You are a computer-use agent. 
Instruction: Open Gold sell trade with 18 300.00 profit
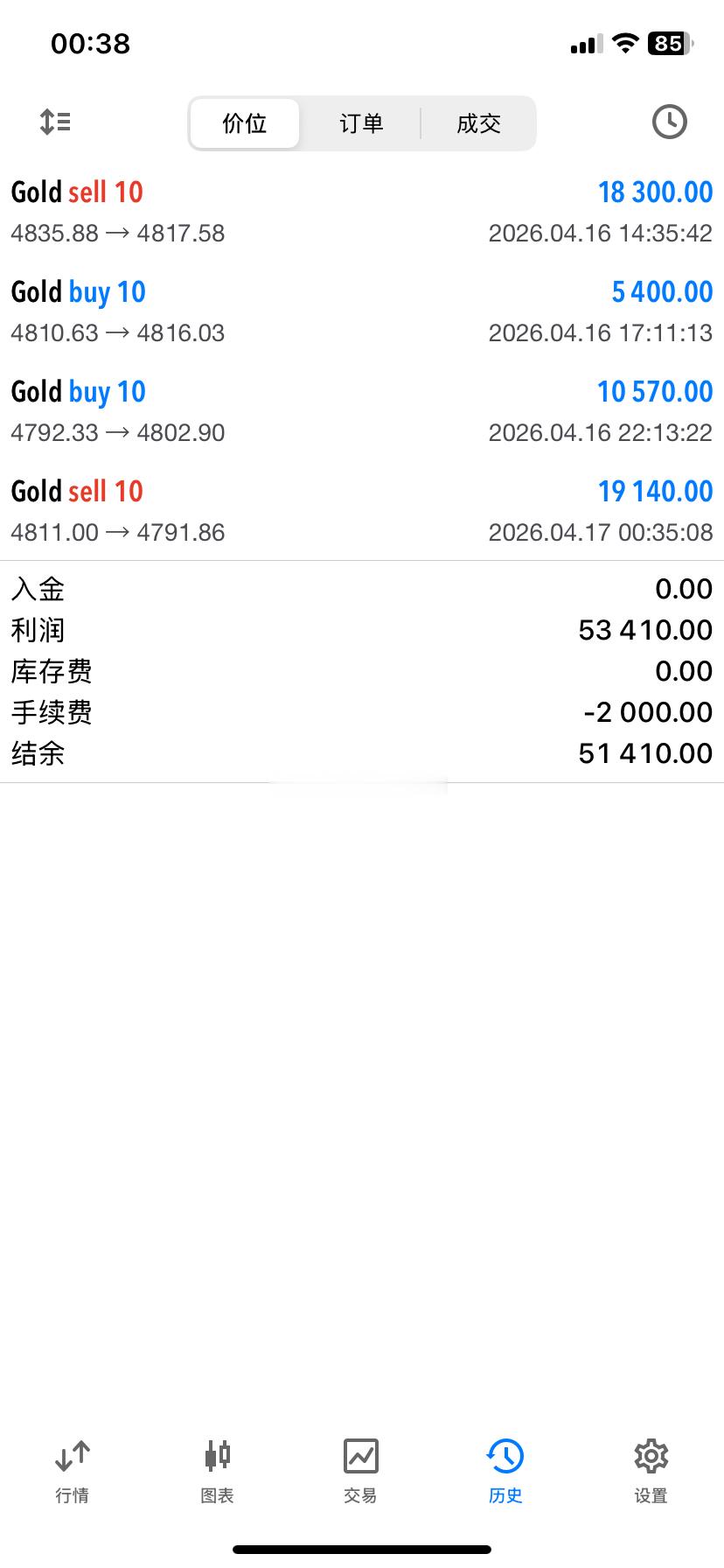[362, 212]
